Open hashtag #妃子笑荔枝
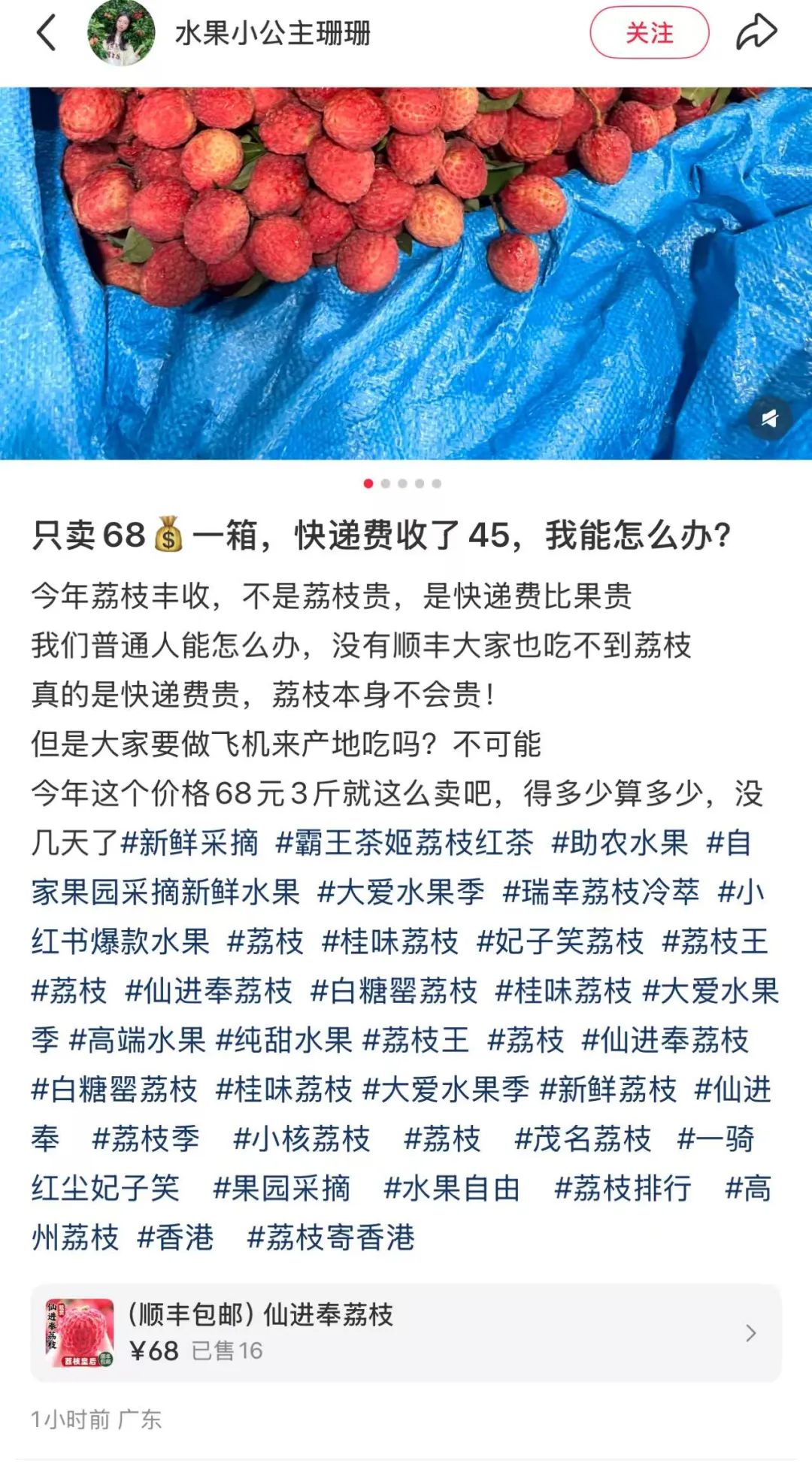 pos(560,941)
